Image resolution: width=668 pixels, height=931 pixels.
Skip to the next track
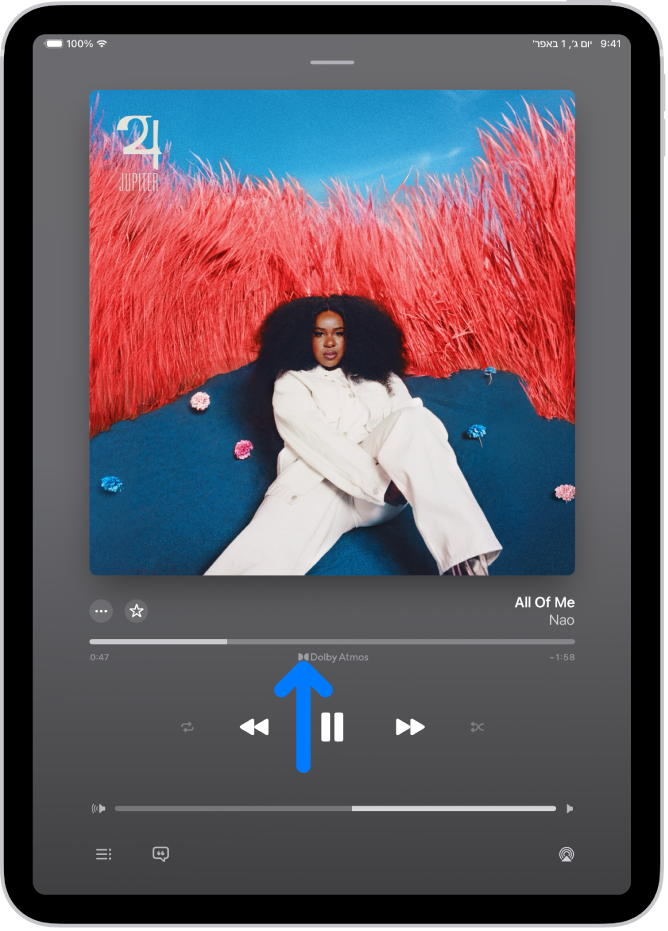(410, 727)
